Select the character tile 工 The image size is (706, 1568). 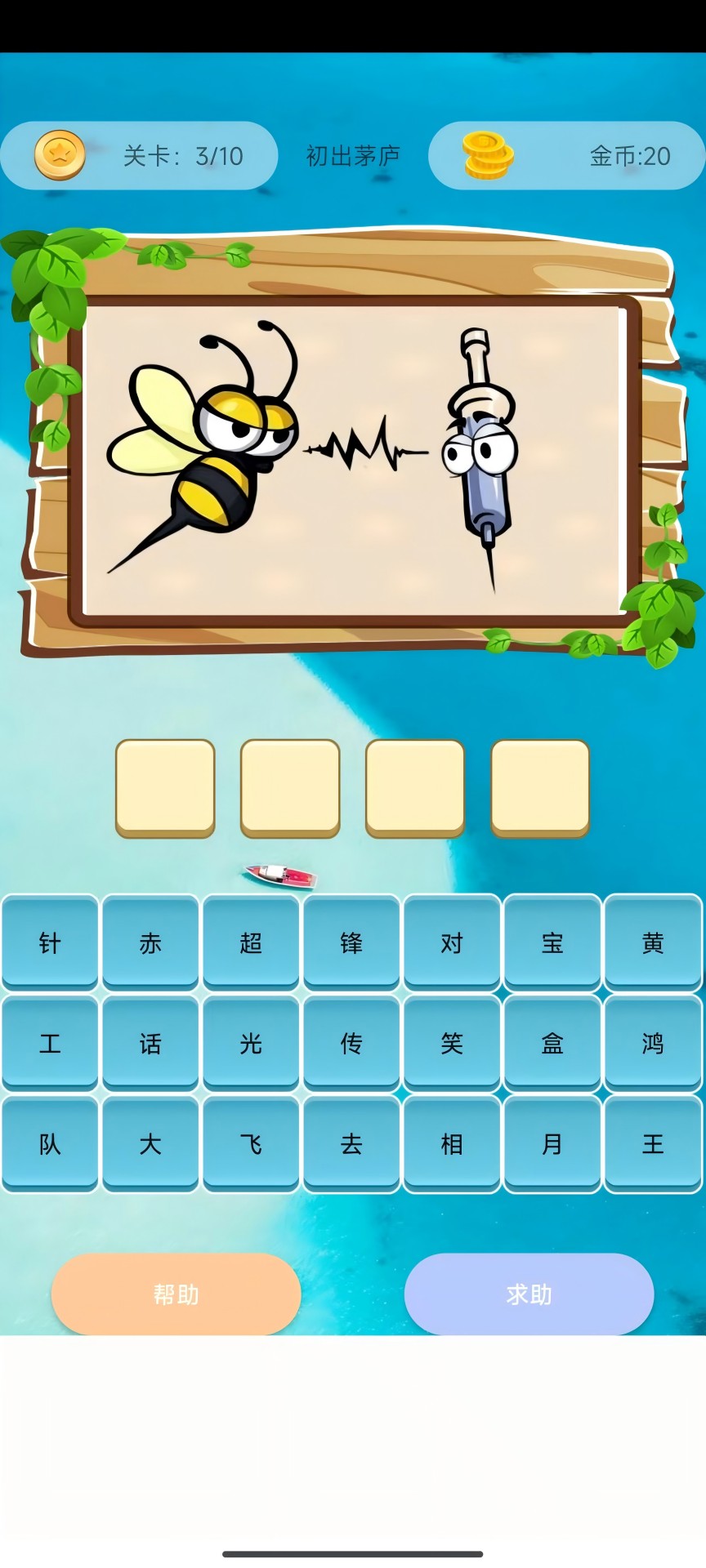coord(50,1043)
